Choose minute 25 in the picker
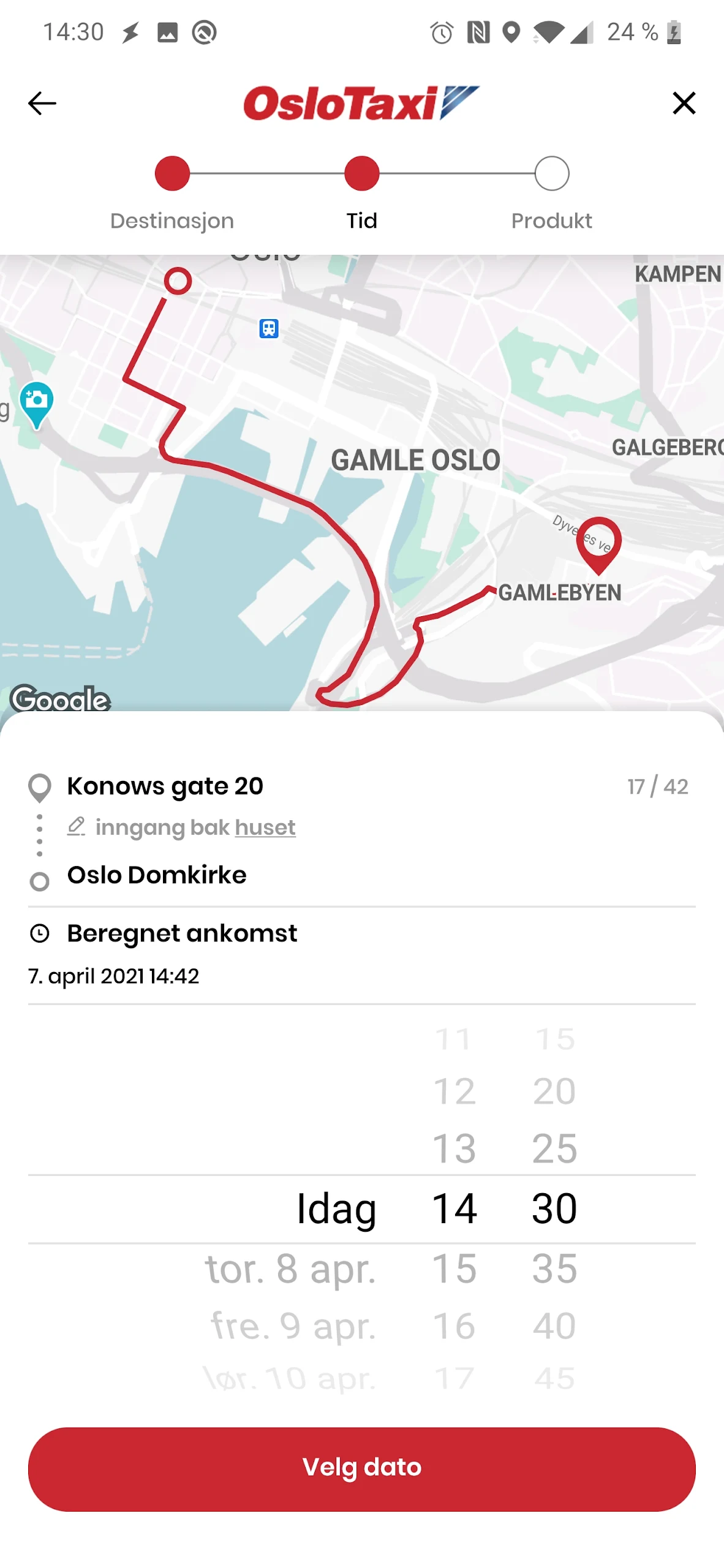 coord(554,1148)
